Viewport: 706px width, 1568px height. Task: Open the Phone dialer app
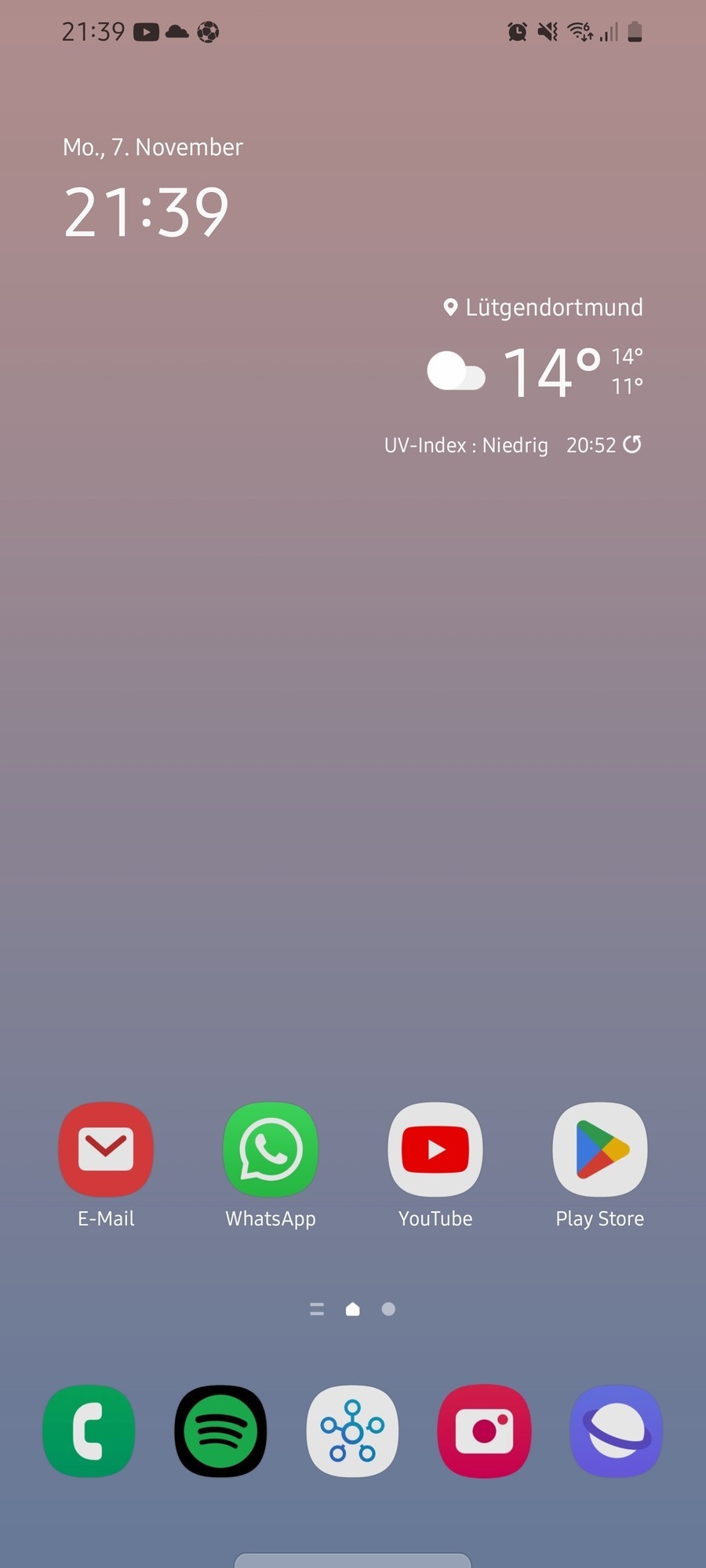click(x=89, y=1431)
